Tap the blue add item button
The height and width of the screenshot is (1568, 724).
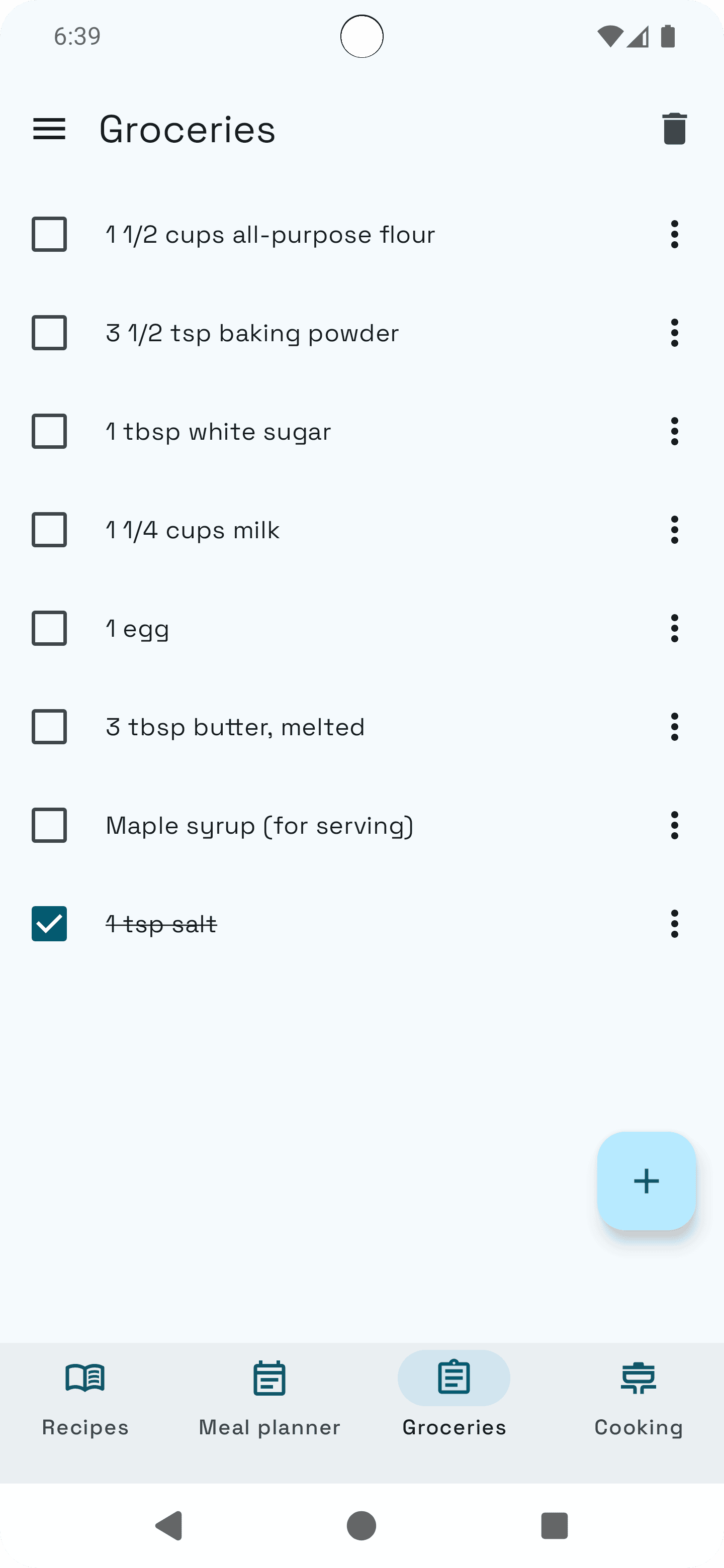pyautogui.click(x=647, y=1181)
